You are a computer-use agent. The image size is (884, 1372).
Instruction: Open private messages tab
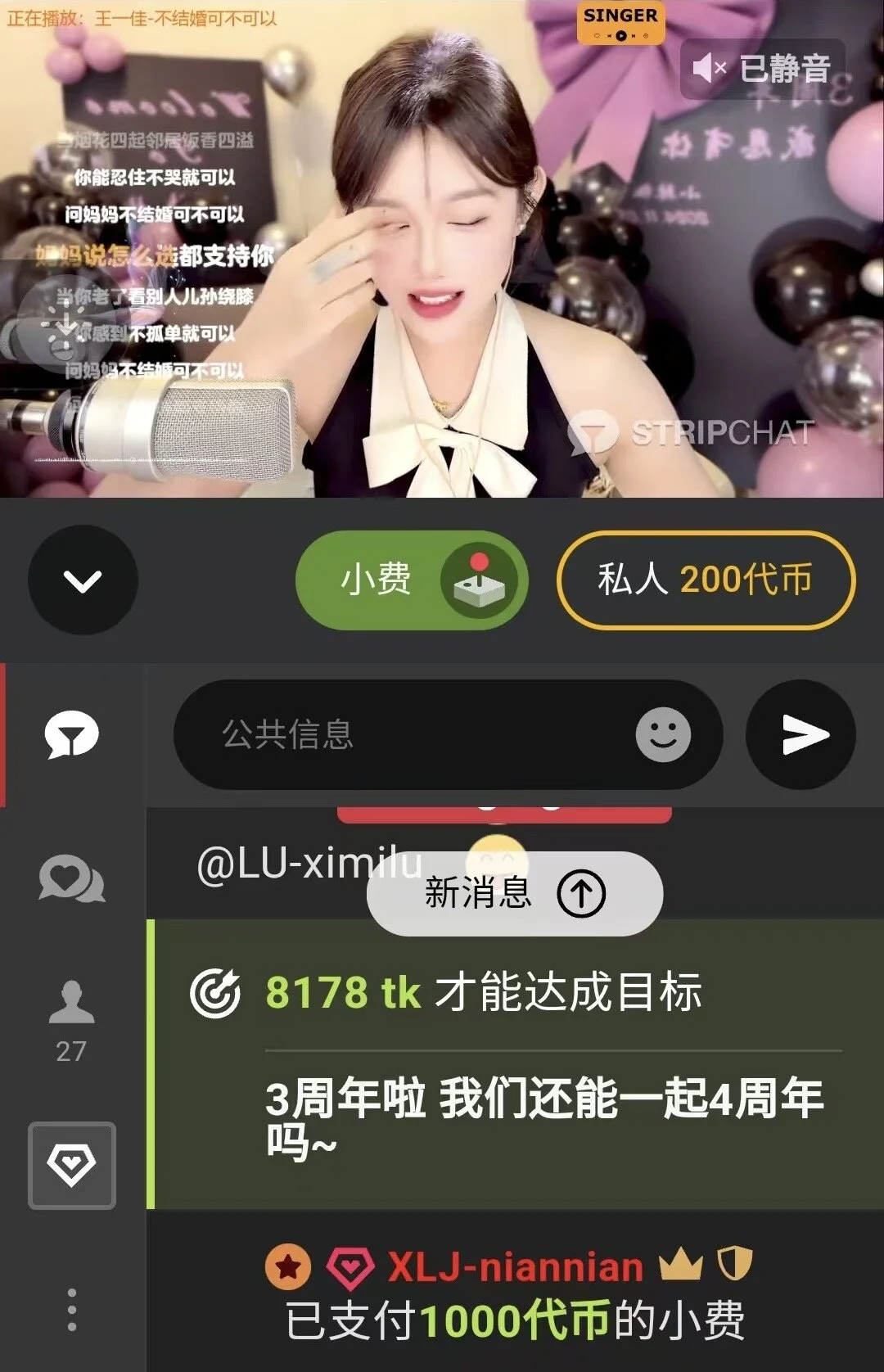click(72, 879)
